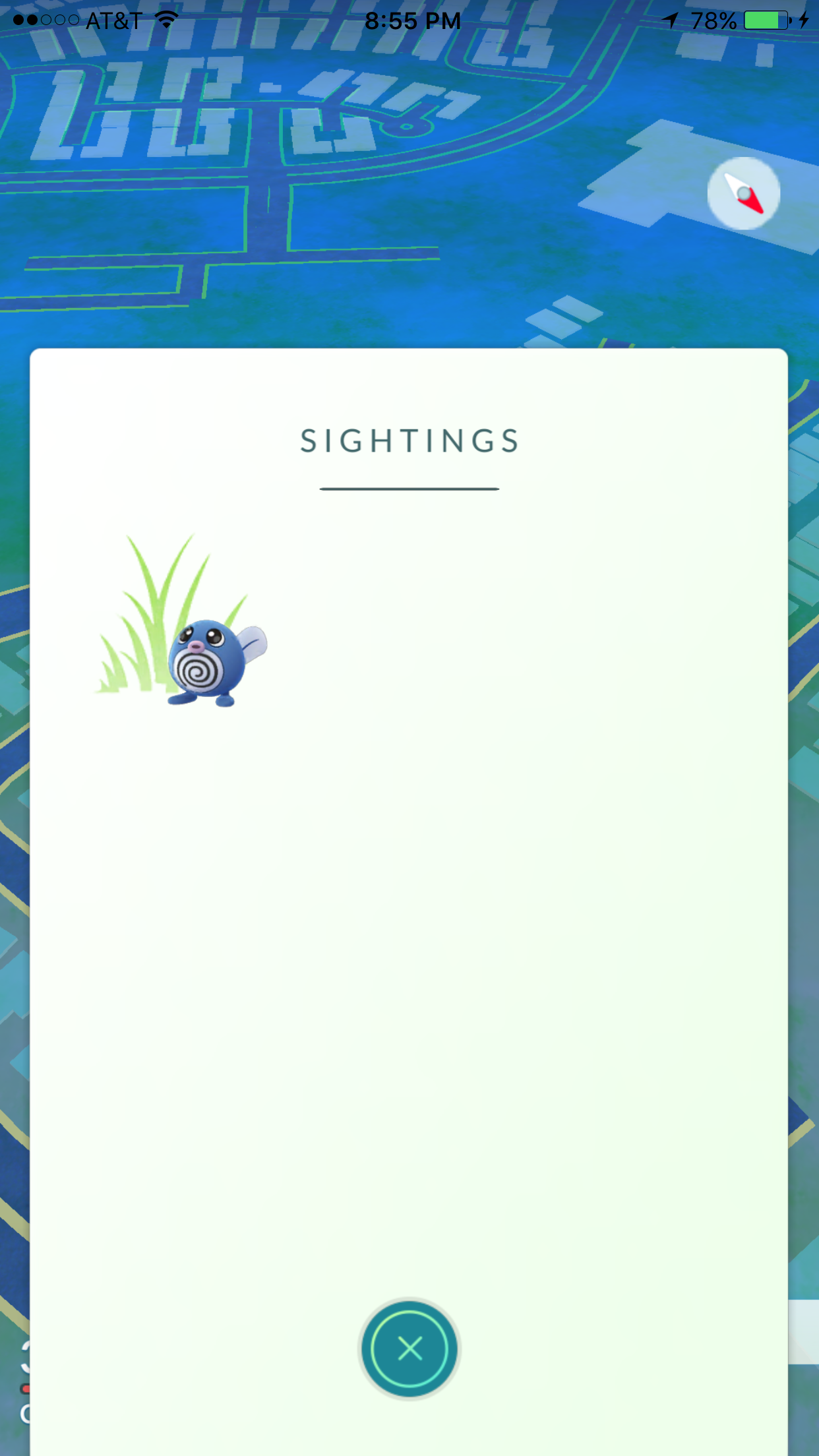This screenshot has height=1456, width=819.
Task: Tap the compass to reorient the map
Action: [x=743, y=193]
